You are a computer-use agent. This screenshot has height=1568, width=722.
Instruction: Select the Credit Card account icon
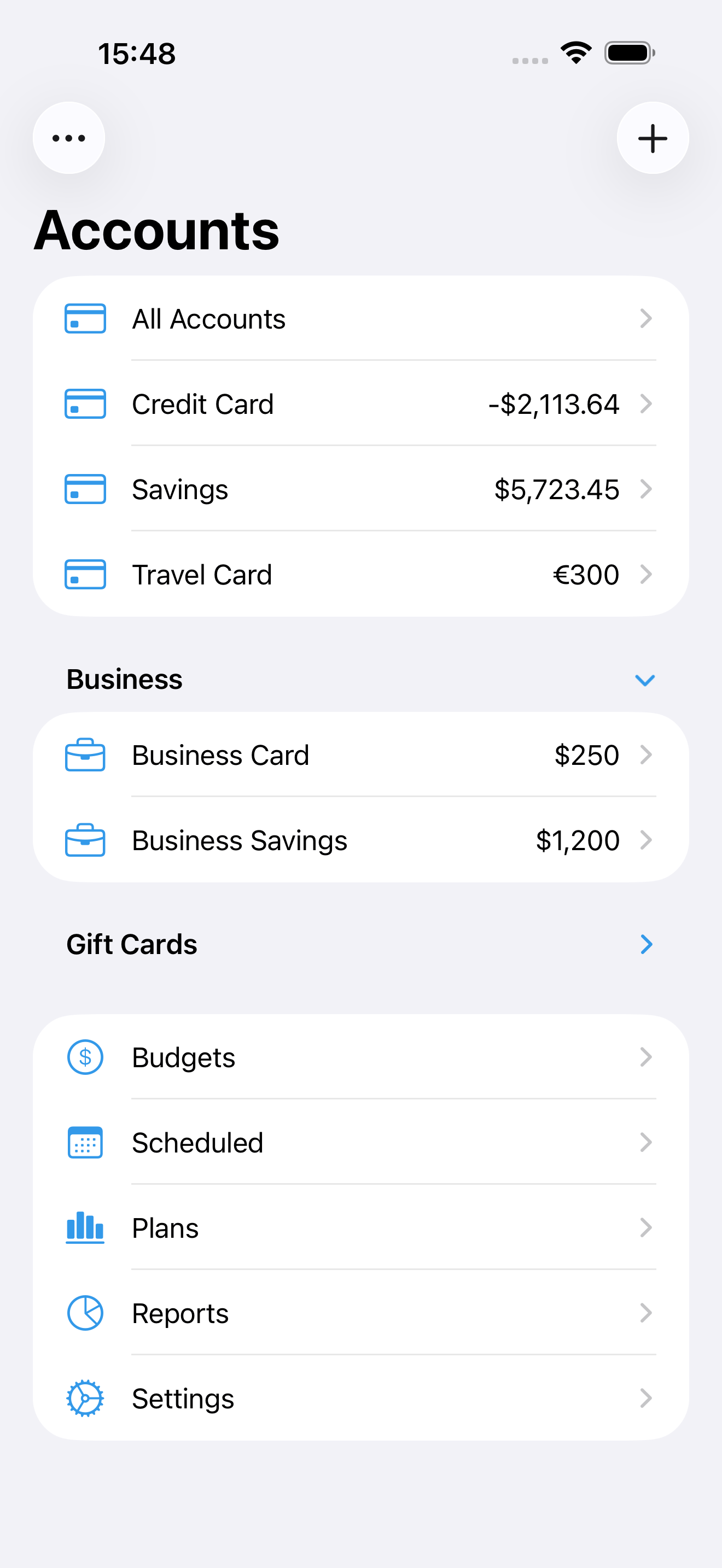coord(85,403)
